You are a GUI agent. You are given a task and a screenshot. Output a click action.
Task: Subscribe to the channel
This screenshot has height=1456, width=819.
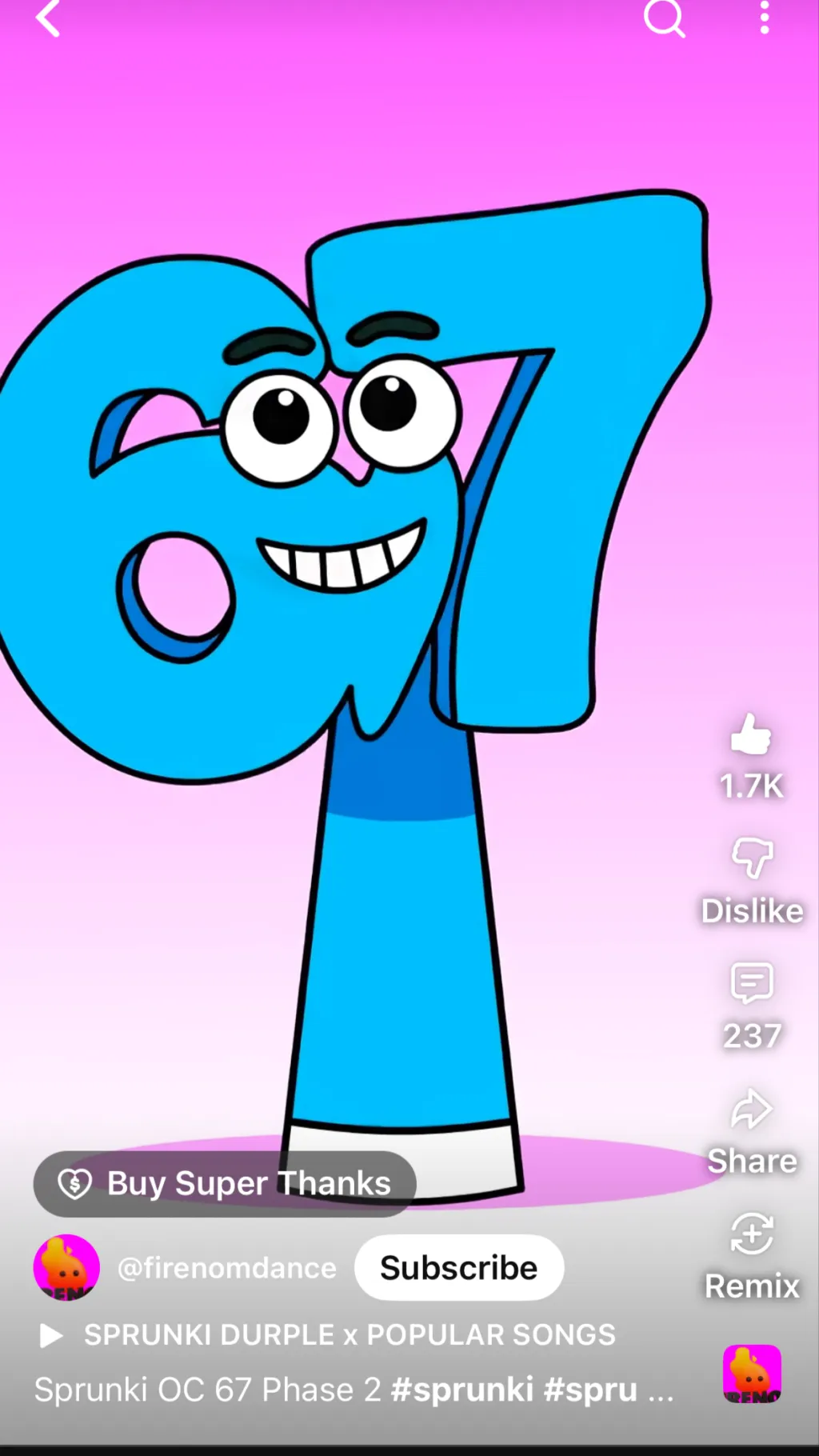point(458,1267)
